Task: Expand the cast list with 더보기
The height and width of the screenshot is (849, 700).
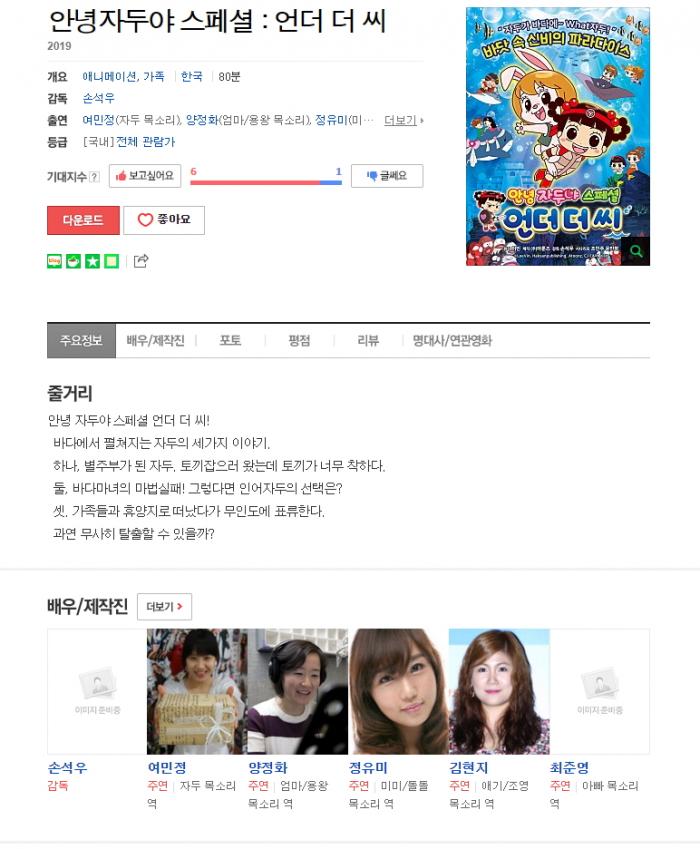Action: pos(403,120)
